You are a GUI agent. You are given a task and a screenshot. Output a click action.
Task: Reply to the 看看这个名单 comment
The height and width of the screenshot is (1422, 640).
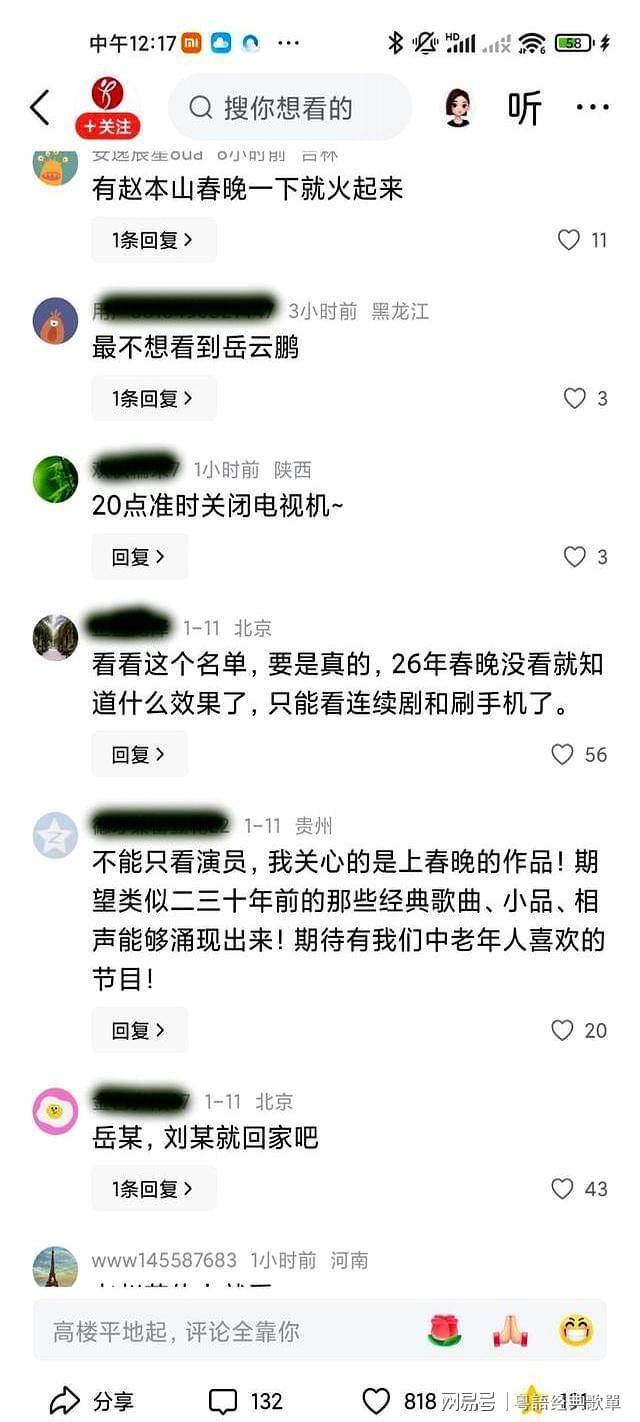click(139, 754)
